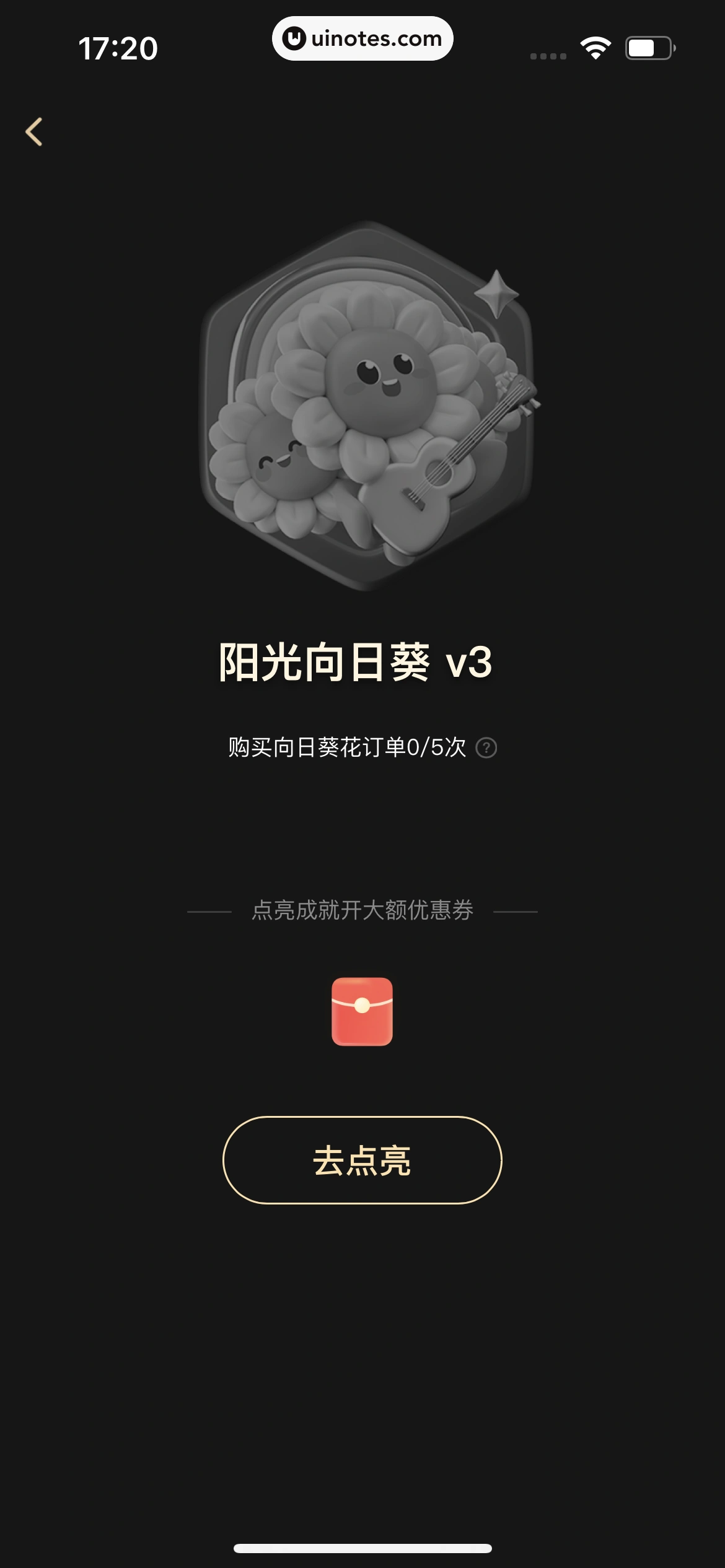Click the cellular signal dots icon
The image size is (725, 1568).
548,54
